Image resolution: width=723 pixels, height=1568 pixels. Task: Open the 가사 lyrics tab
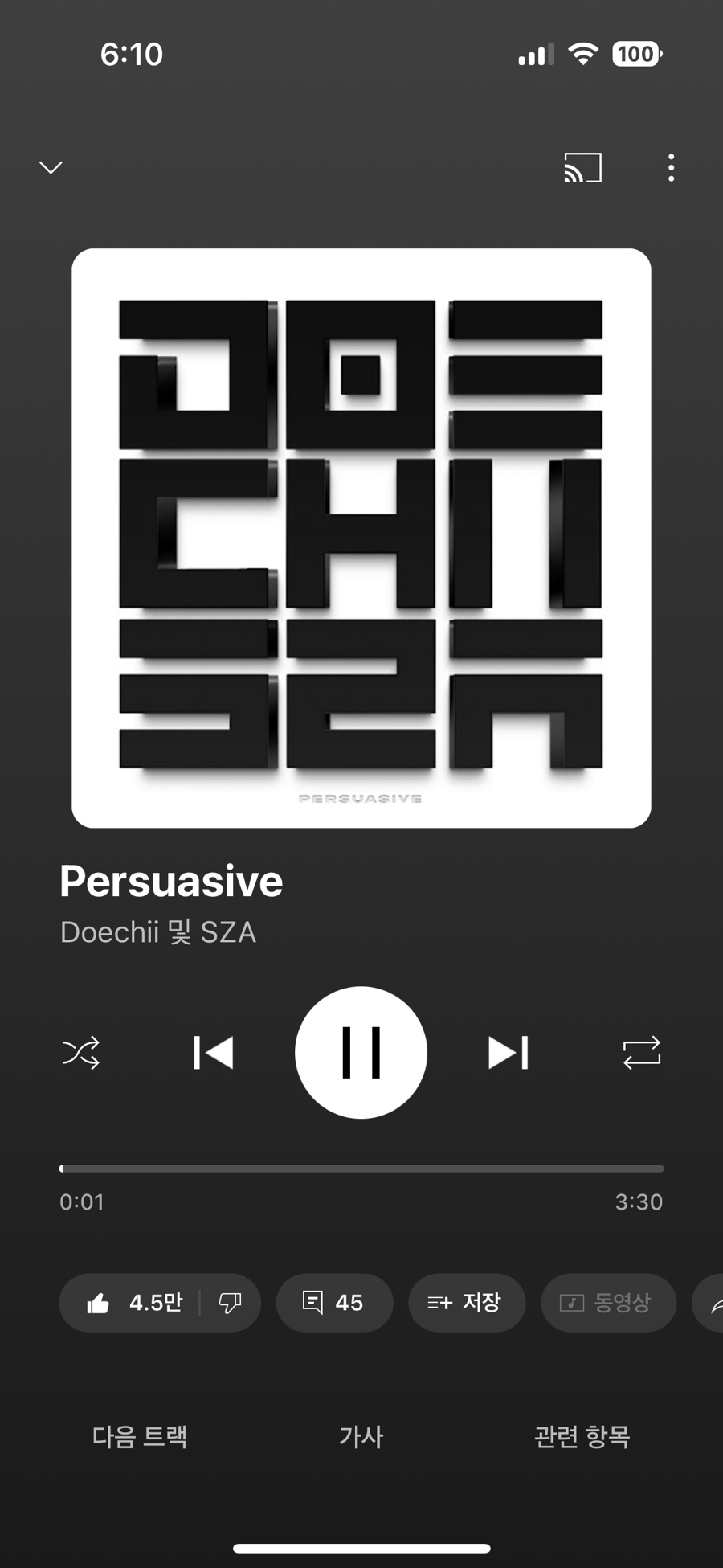coord(361,1436)
